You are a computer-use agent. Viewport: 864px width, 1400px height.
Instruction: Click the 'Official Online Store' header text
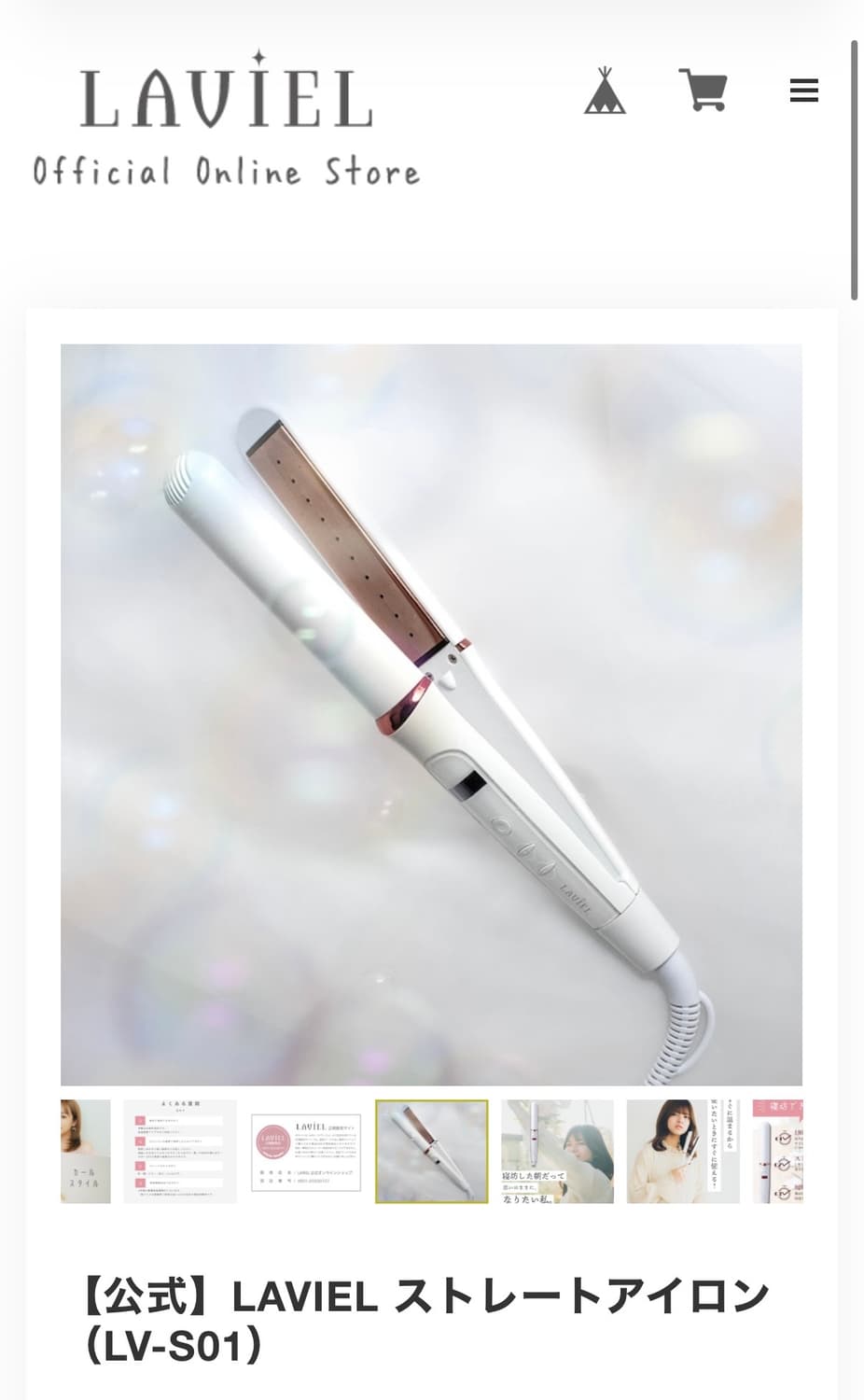click(227, 171)
